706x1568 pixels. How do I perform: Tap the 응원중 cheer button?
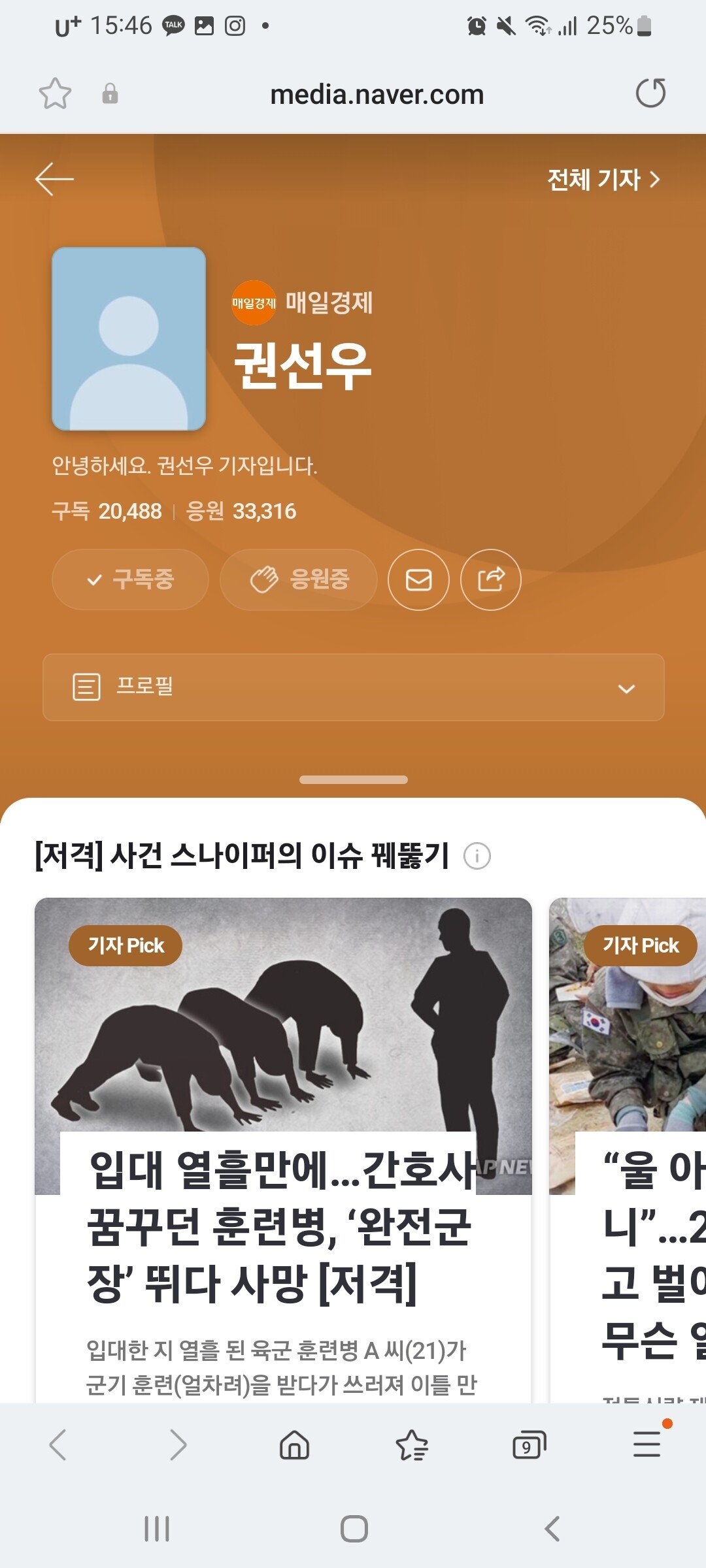[x=299, y=580]
